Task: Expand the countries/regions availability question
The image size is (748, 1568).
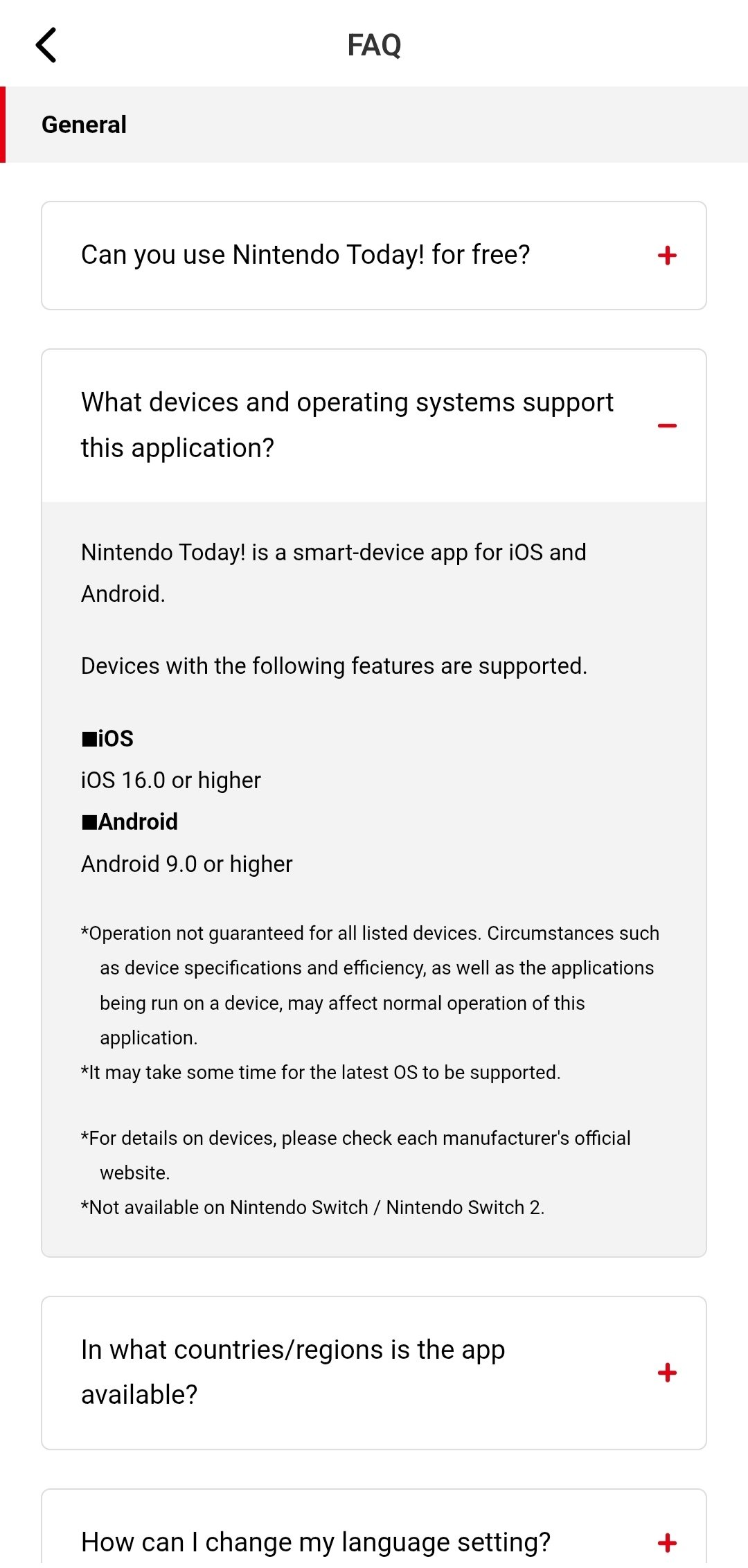Action: [x=666, y=1373]
